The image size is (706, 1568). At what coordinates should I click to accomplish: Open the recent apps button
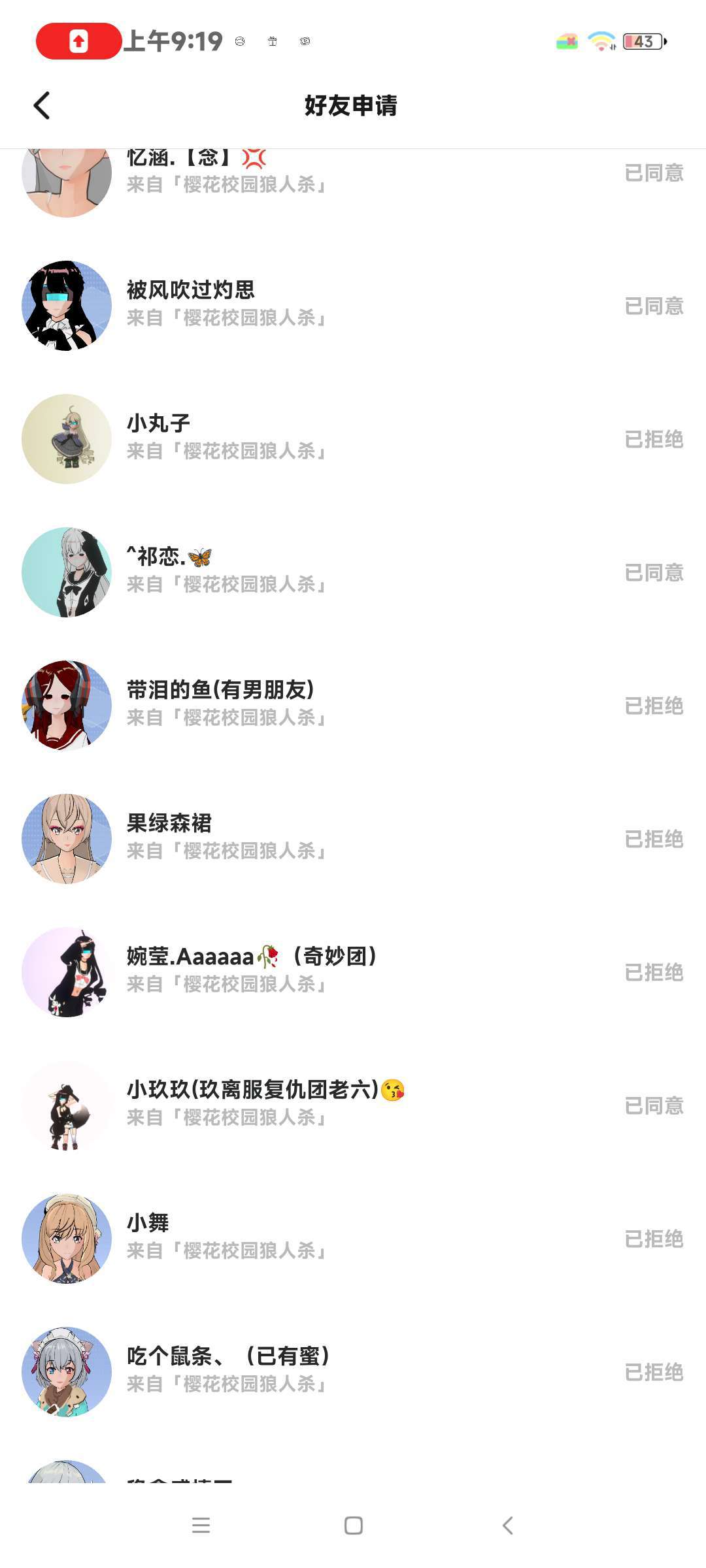pos(201,1526)
